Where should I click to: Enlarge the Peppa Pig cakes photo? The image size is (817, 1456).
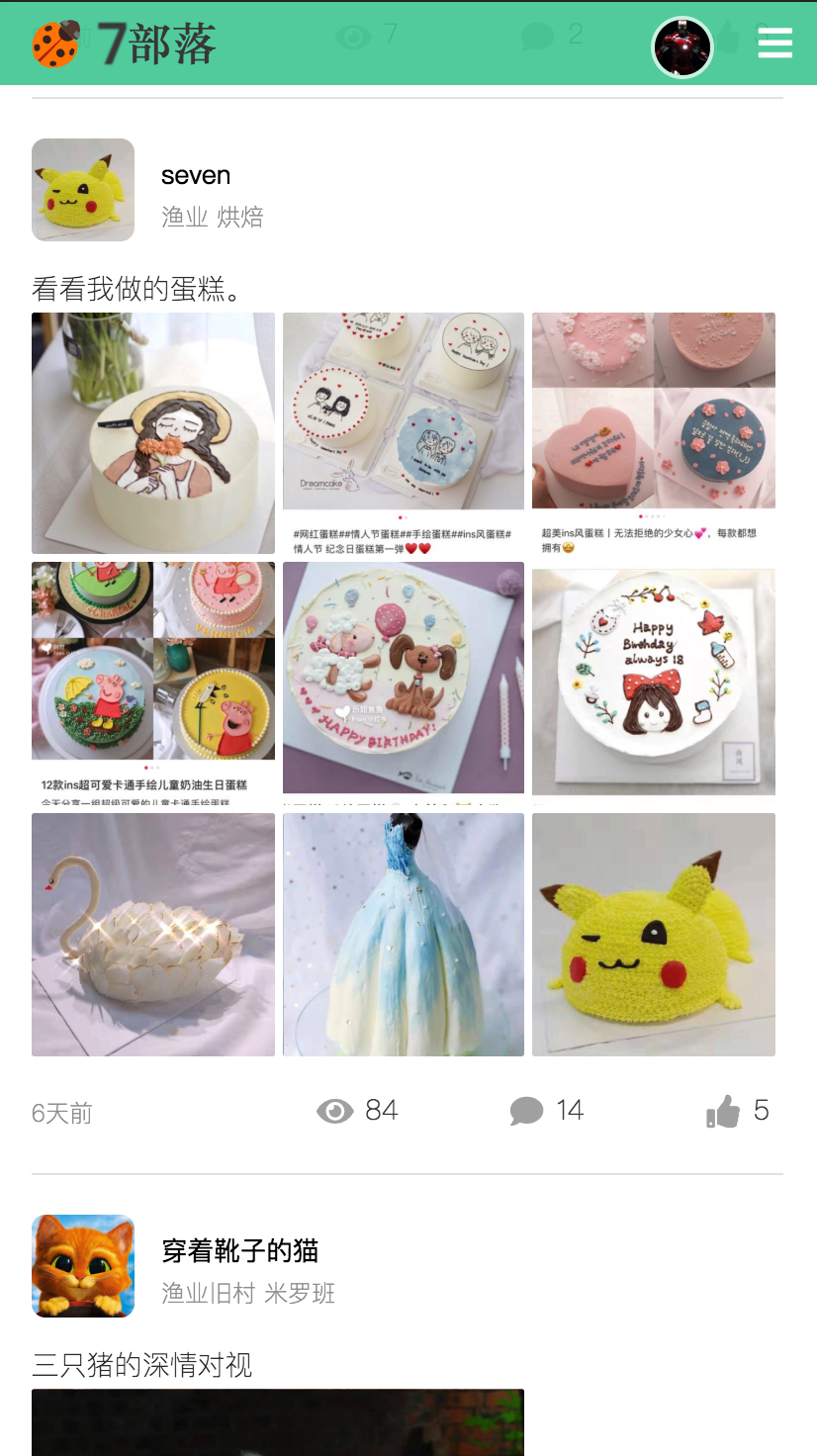[153, 682]
